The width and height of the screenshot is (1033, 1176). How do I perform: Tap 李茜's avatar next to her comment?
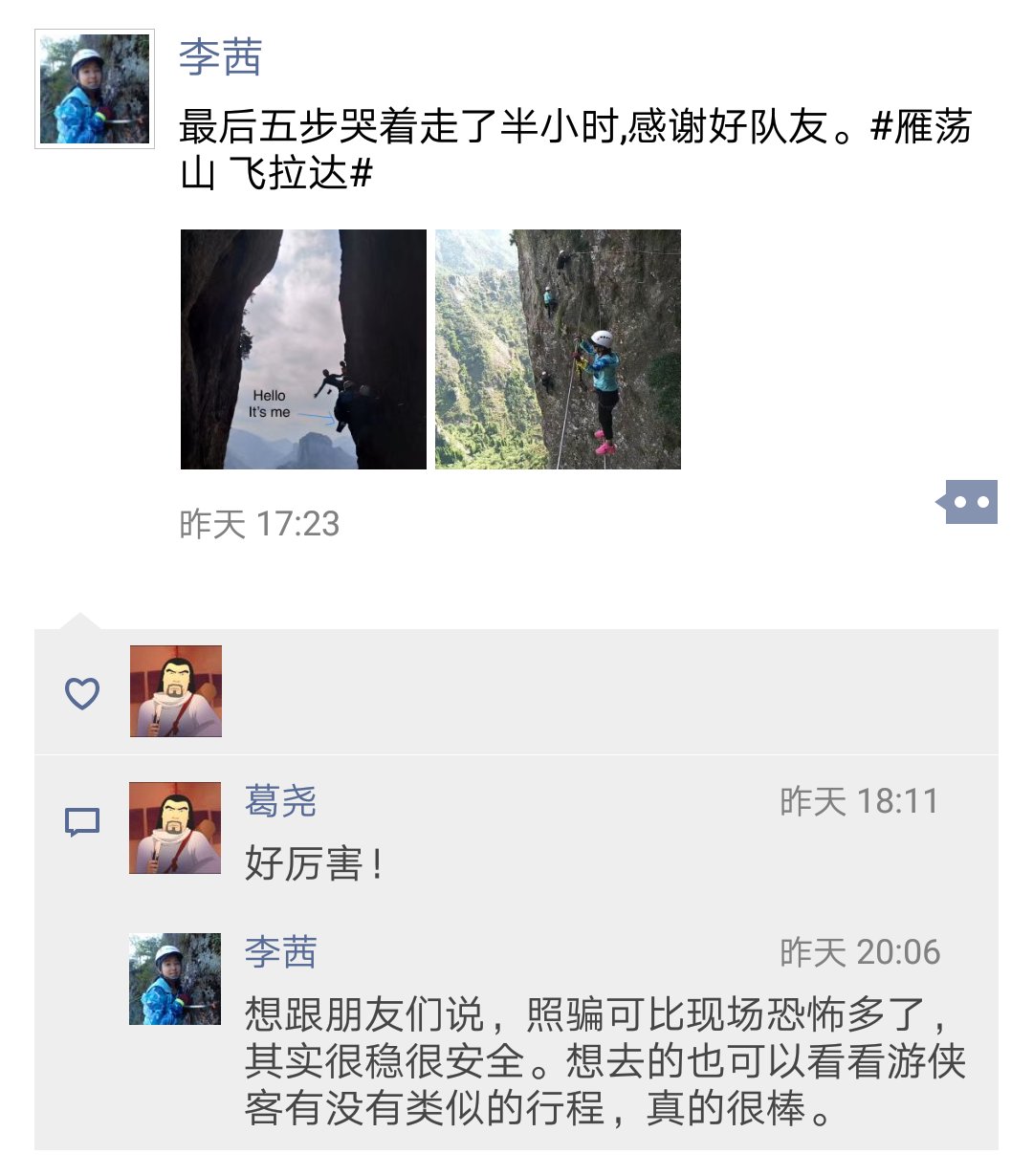click(175, 979)
